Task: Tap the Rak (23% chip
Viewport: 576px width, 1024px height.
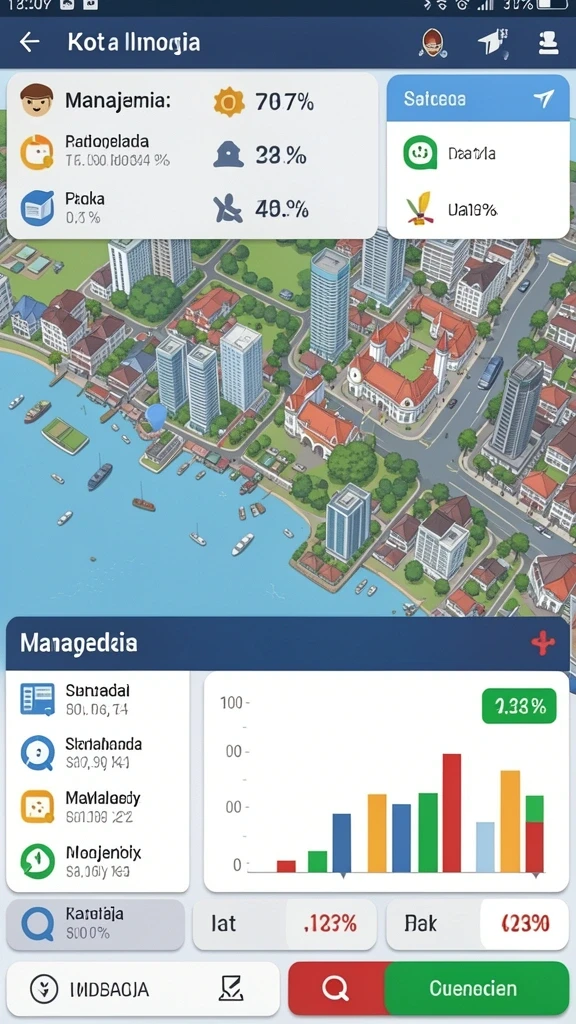Action: coord(477,923)
